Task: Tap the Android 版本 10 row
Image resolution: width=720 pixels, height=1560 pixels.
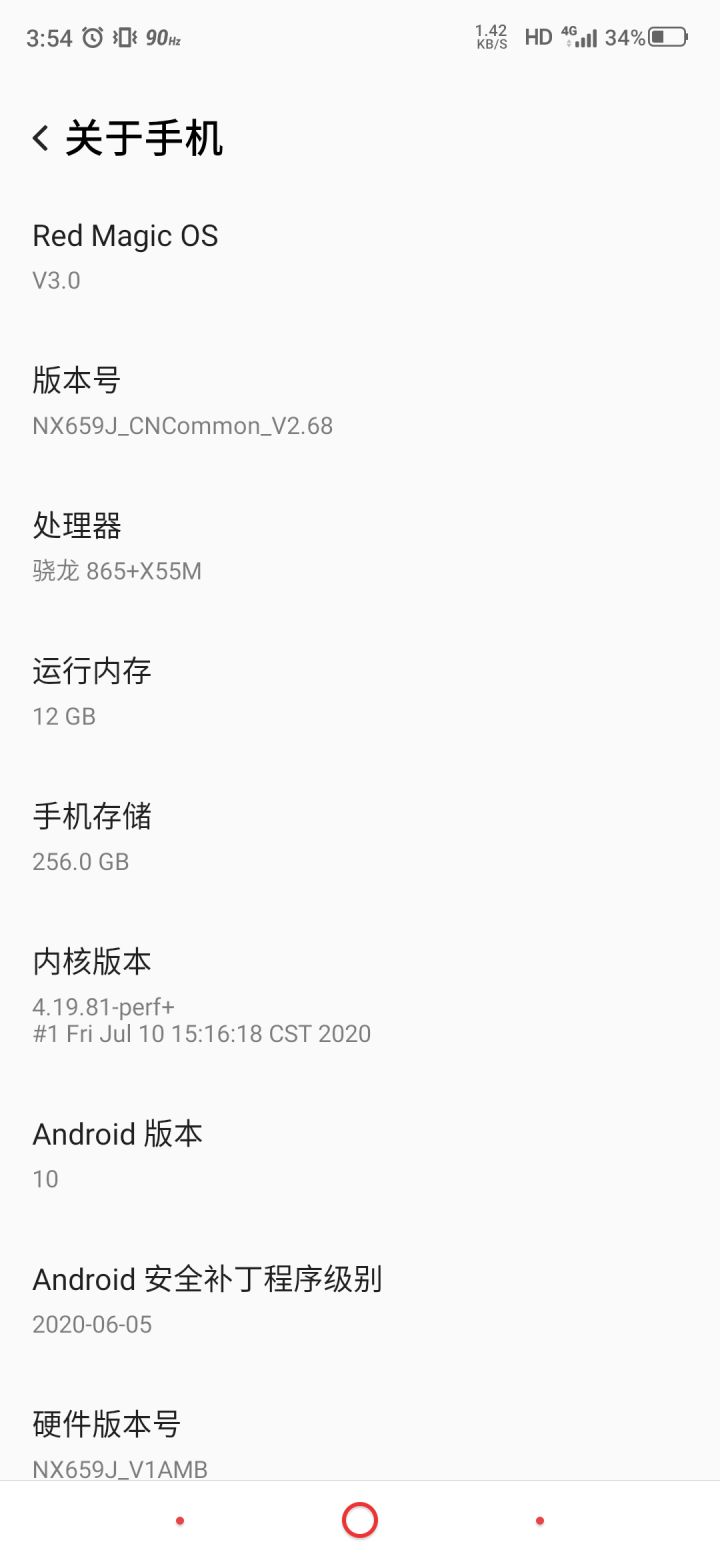Action: 360,1155
